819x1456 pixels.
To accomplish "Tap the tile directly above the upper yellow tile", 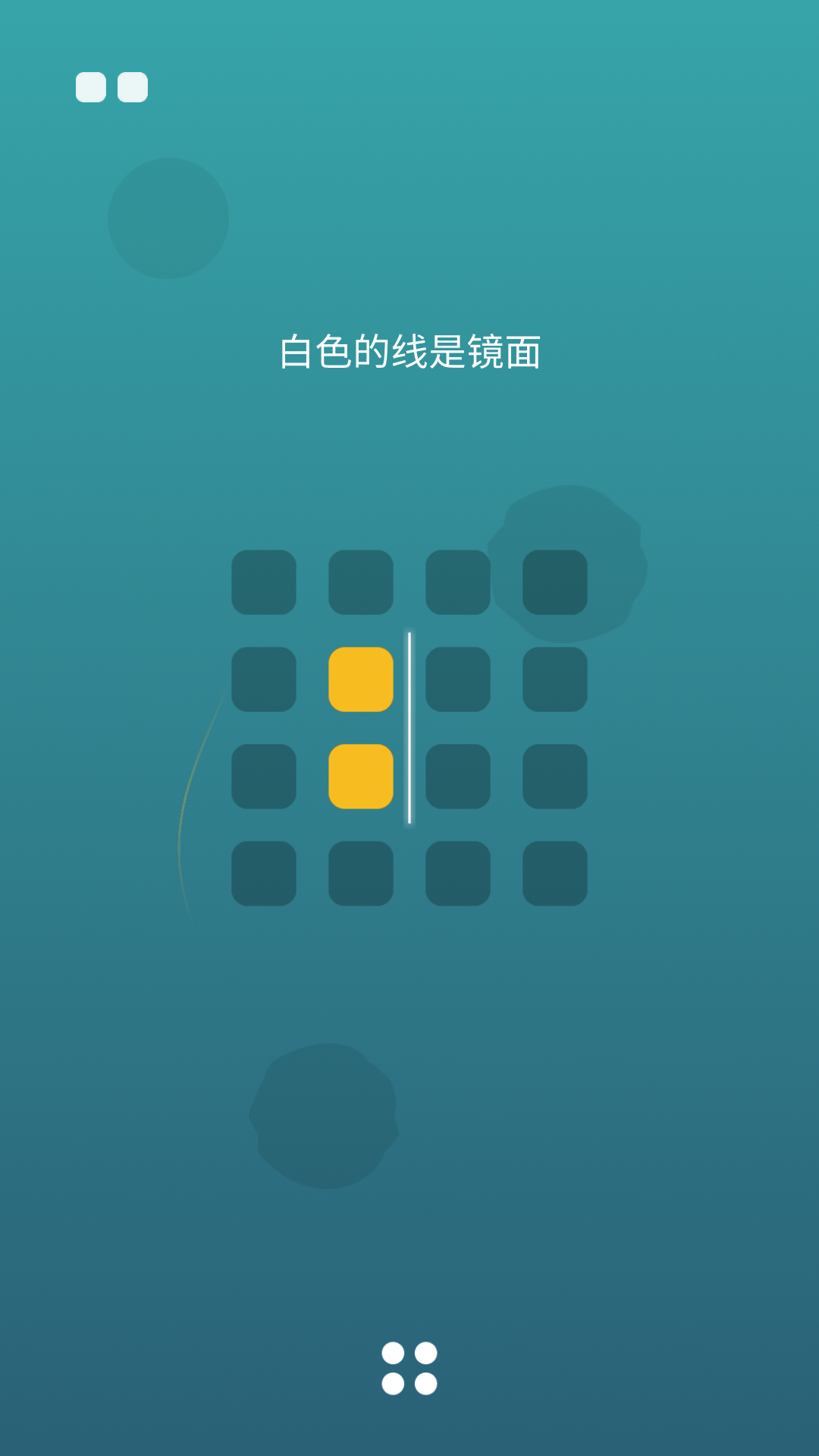I will 360,581.
